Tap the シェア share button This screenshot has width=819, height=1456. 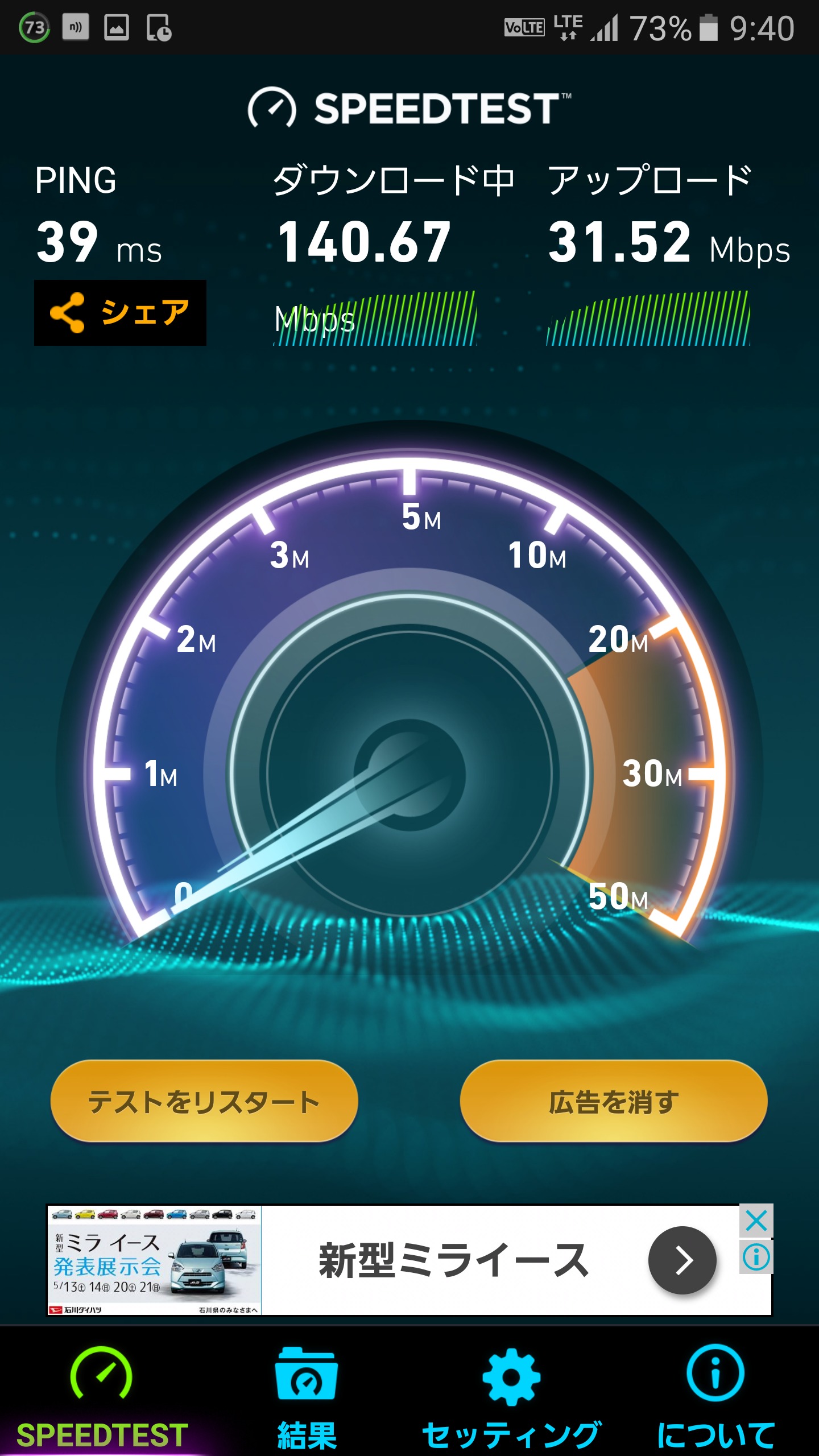tap(120, 313)
